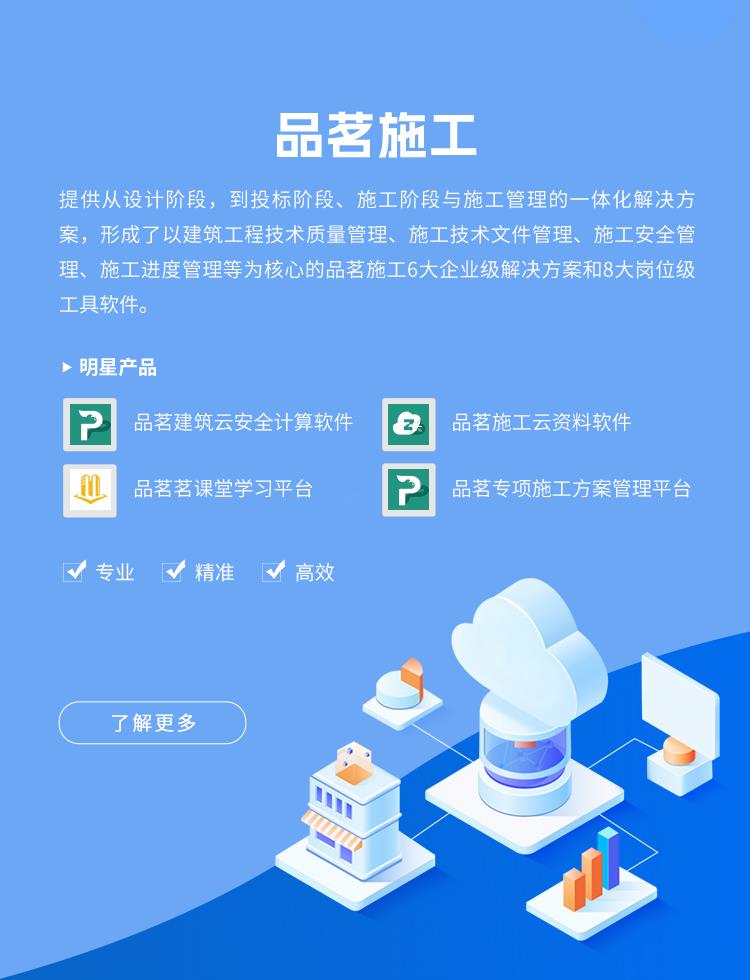
Task: Open 品茗专项施工方案管理平台
Action: click(x=570, y=489)
